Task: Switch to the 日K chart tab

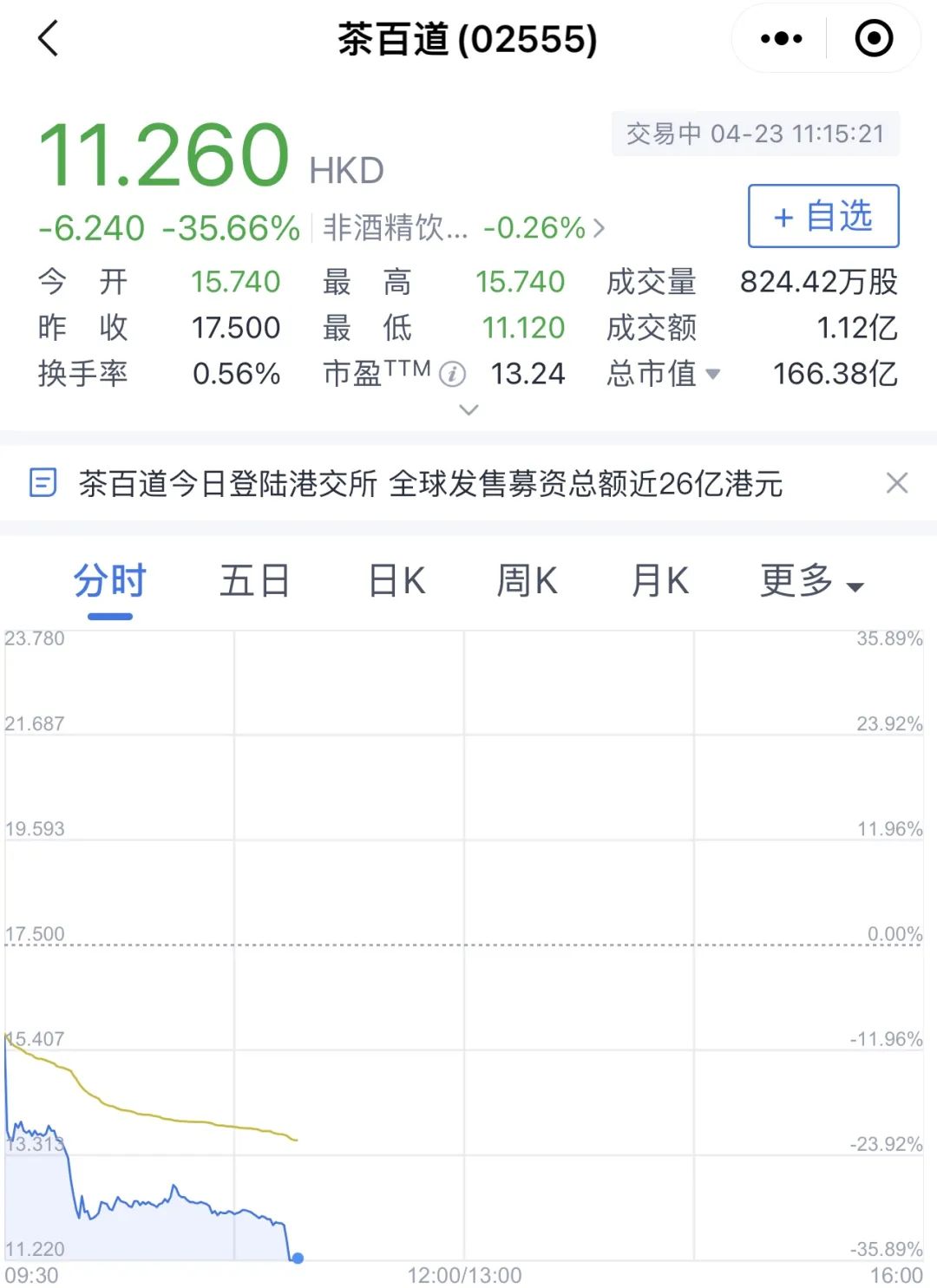Action: coord(397,581)
